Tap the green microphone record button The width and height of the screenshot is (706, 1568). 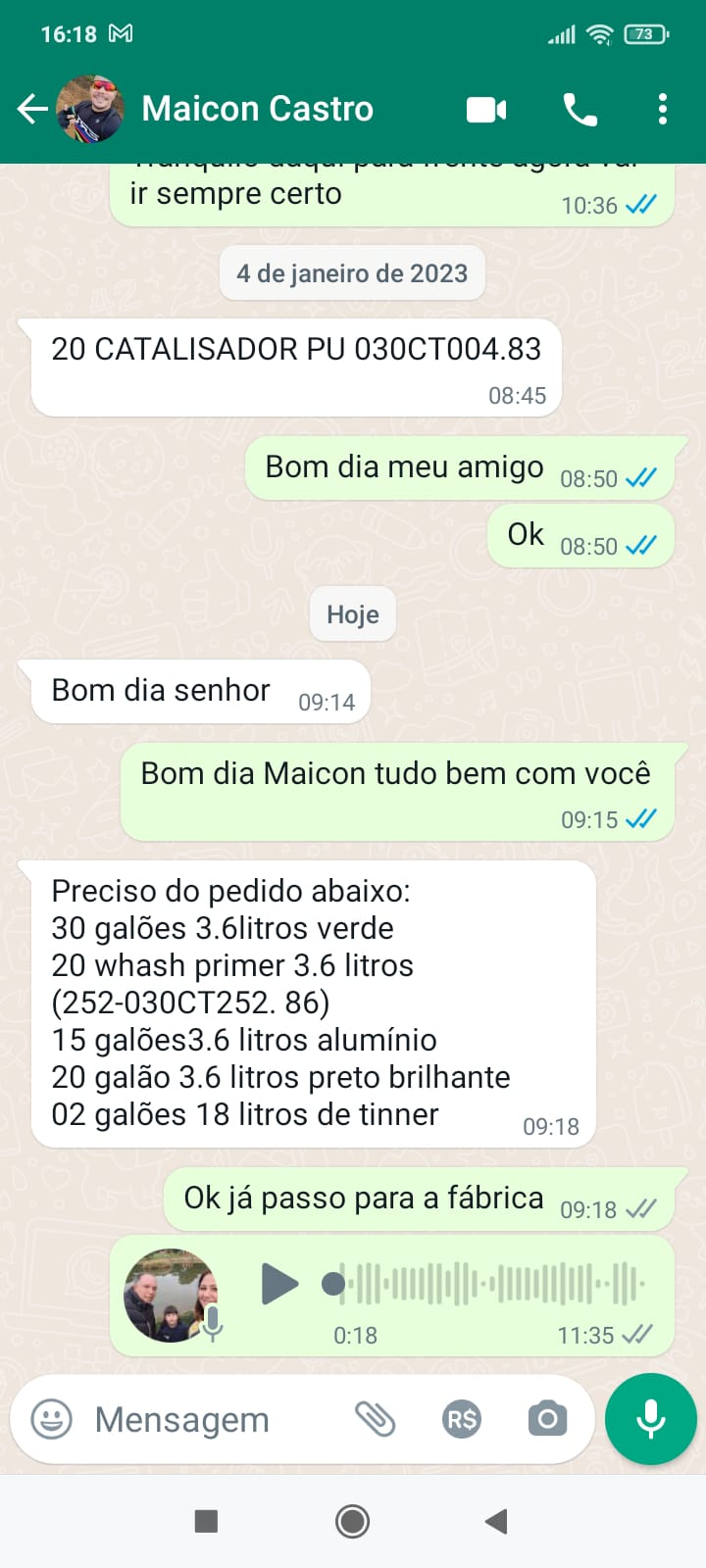651,1419
